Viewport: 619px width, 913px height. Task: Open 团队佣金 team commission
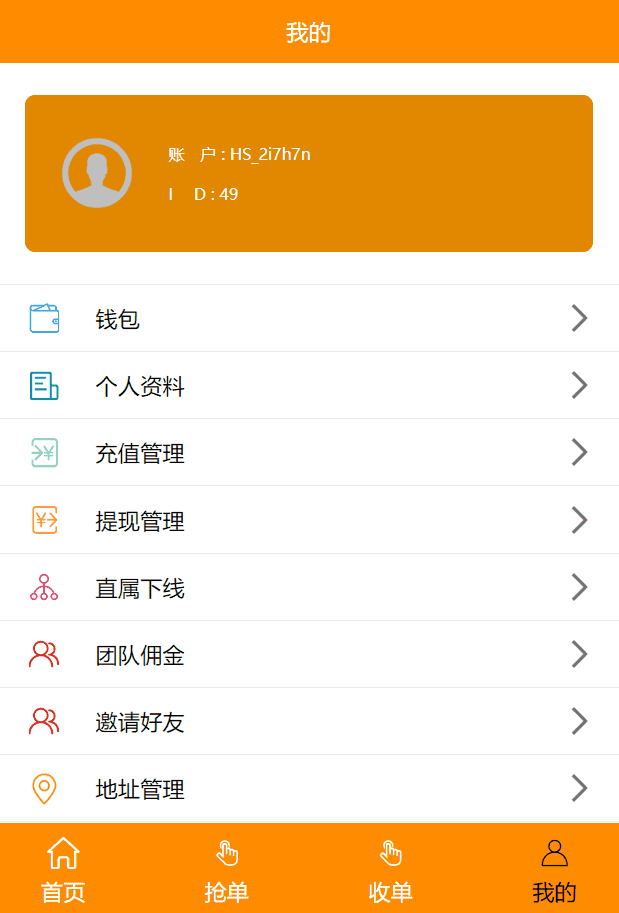pyautogui.click(x=309, y=655)
